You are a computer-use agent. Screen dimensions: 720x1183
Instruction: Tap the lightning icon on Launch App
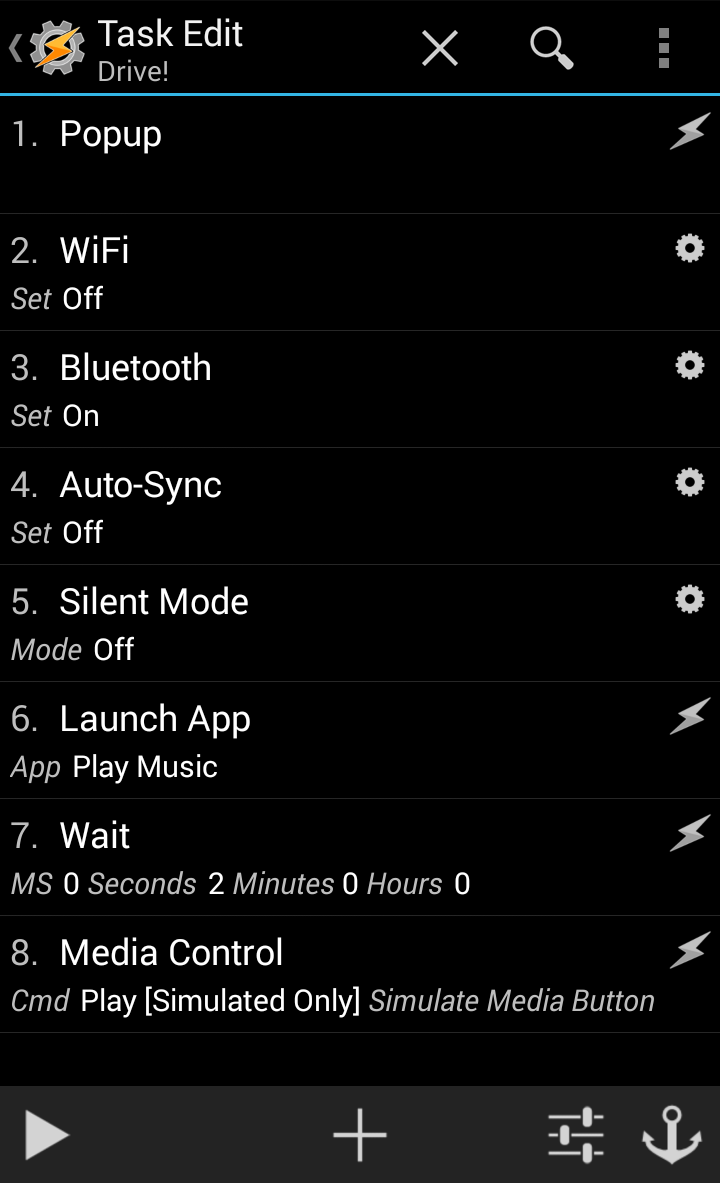(x=689, y=716)
